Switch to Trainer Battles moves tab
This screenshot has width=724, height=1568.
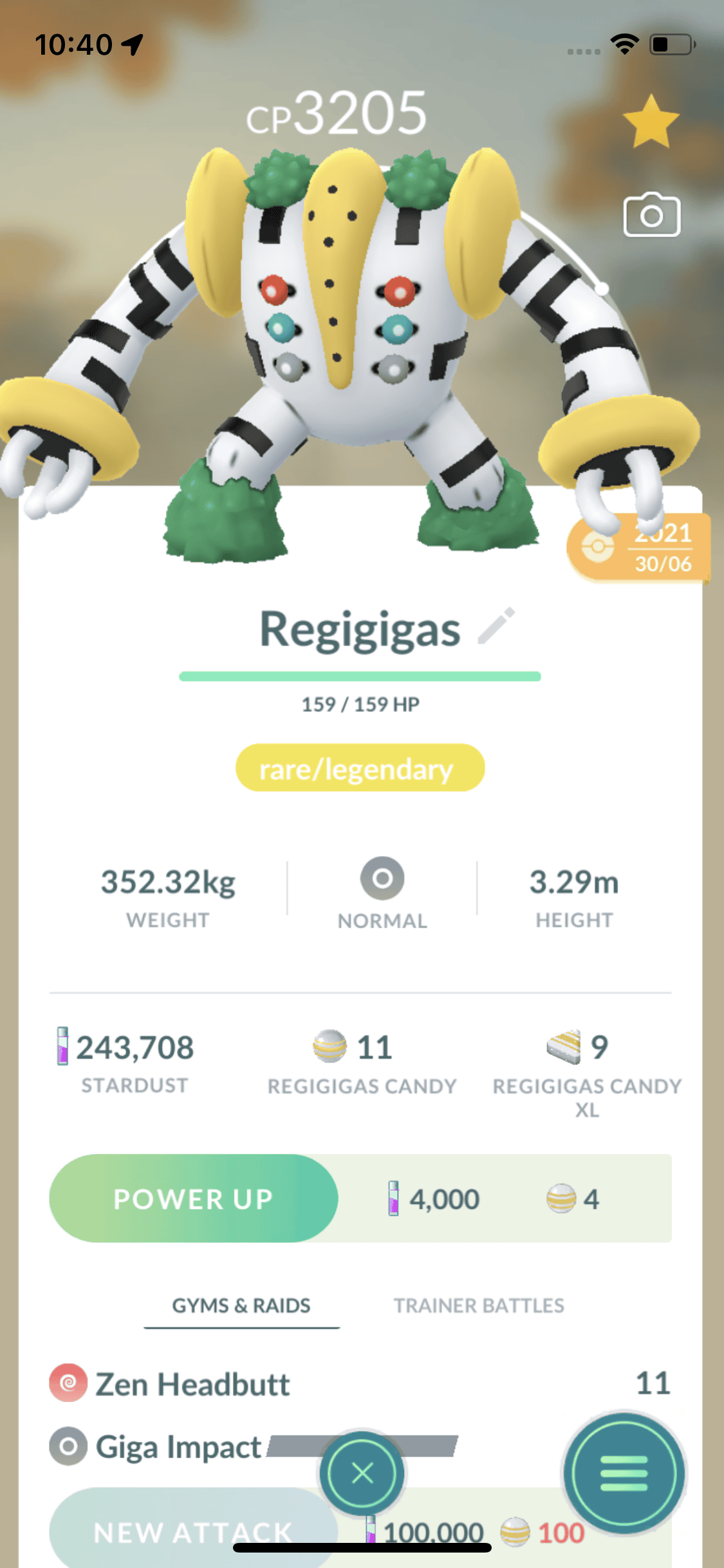(x=479, y=1305)
